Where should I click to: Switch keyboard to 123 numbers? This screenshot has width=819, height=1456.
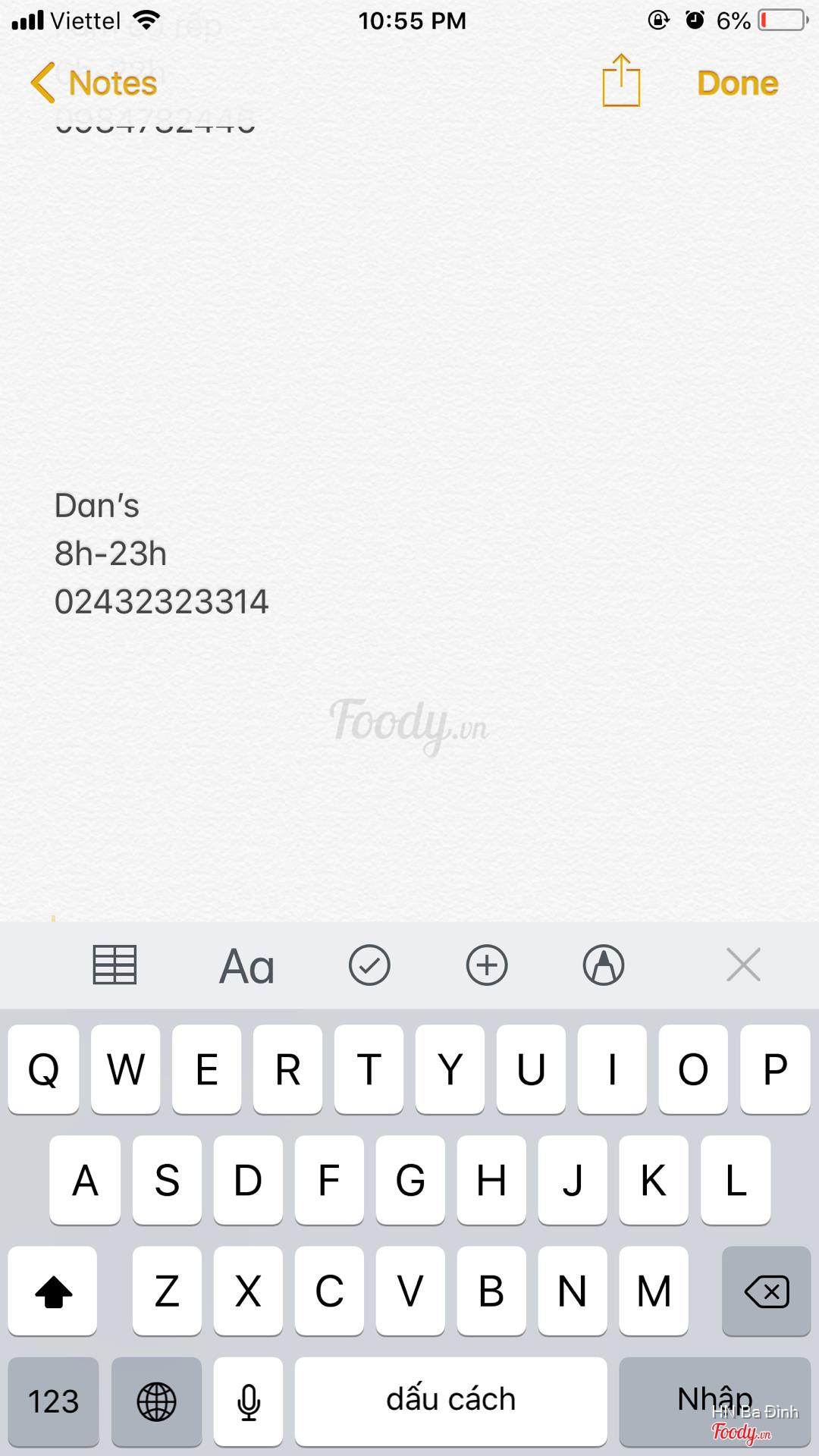(53, 1401)
